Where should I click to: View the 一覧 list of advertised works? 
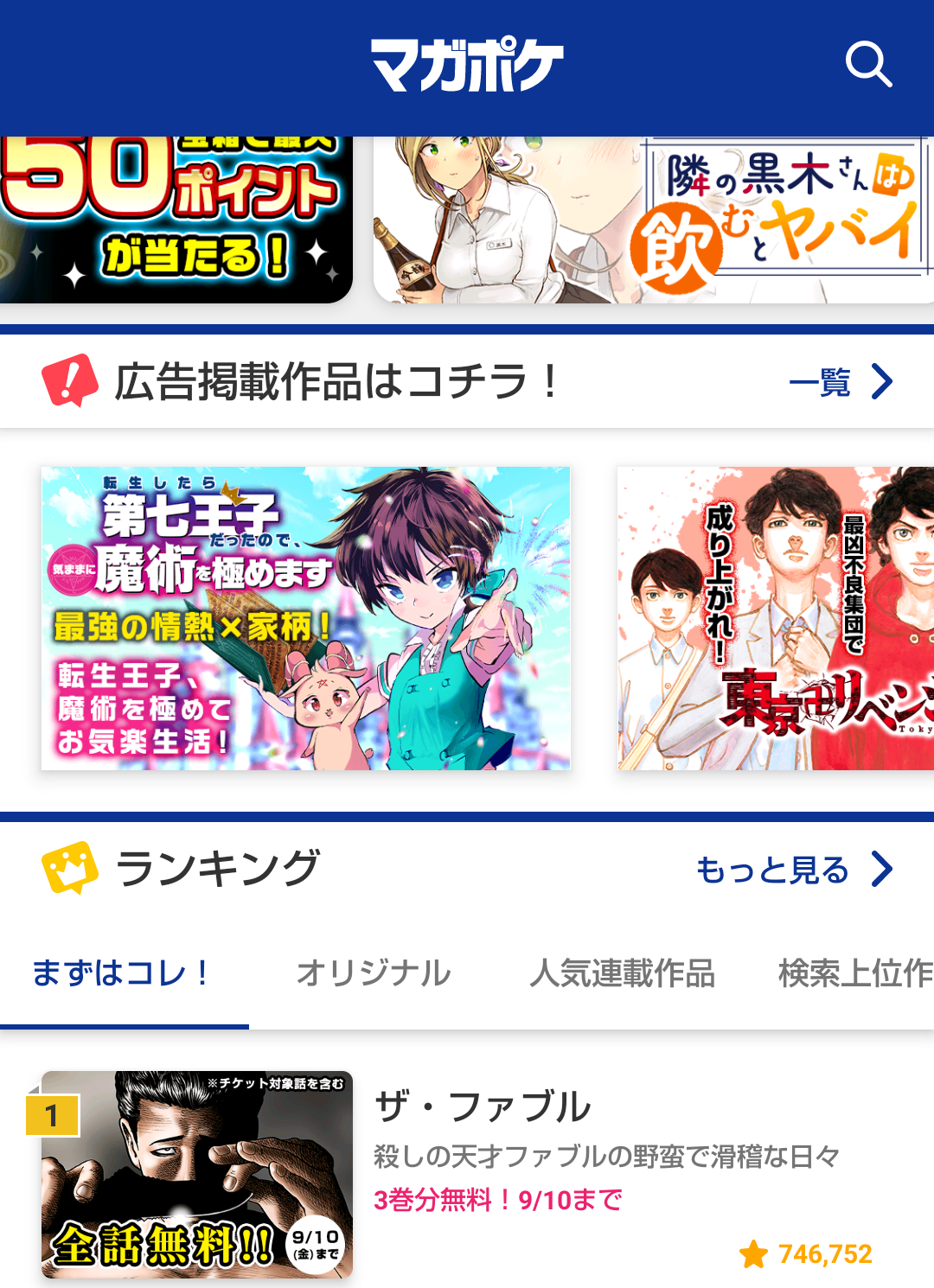(x=841, y=382)
